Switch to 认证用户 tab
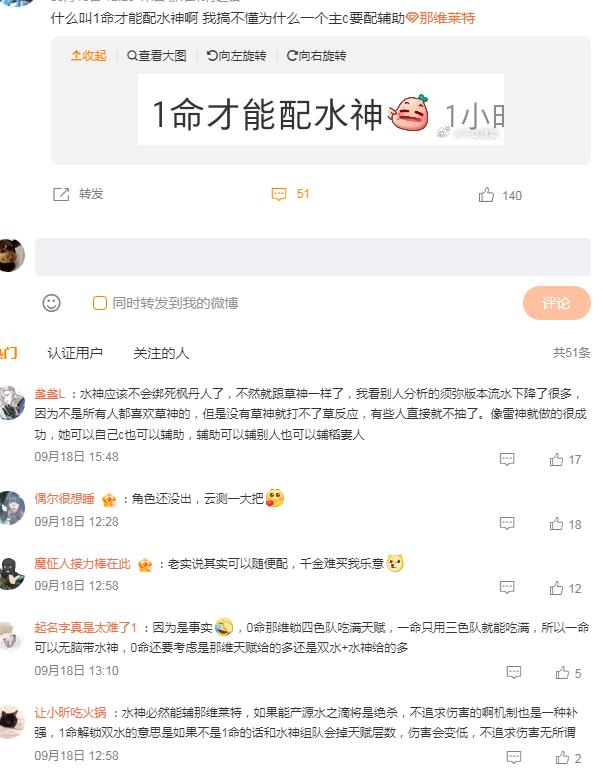 pos(75,353)
